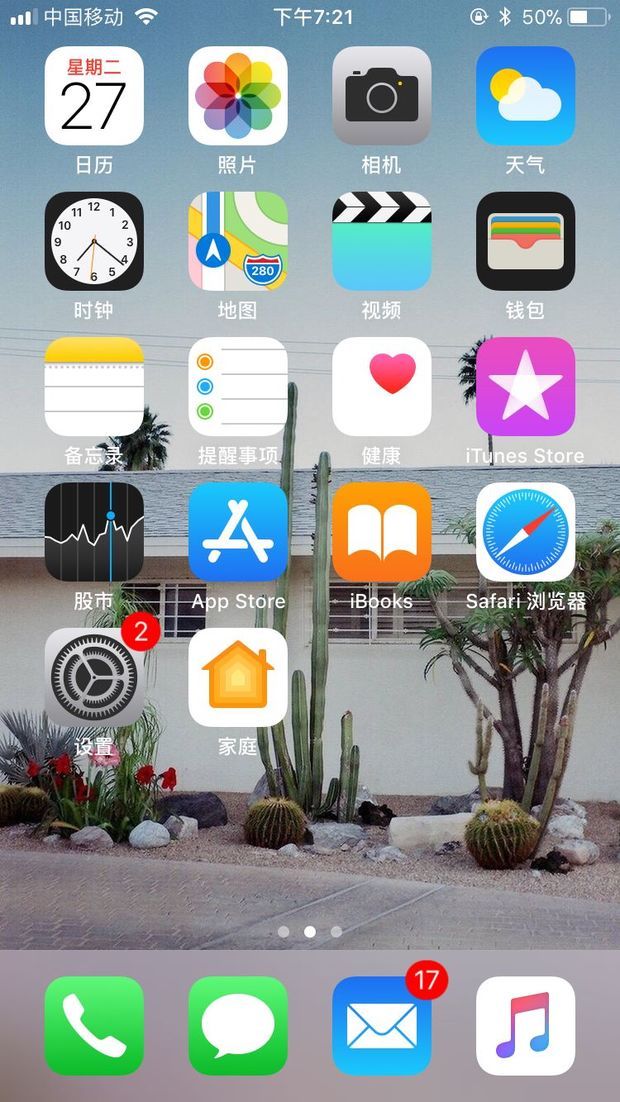The width and height of the screenshot is (620, 1102).
Task: Open the 时钟 clock app
Action: tap(94, 241)
